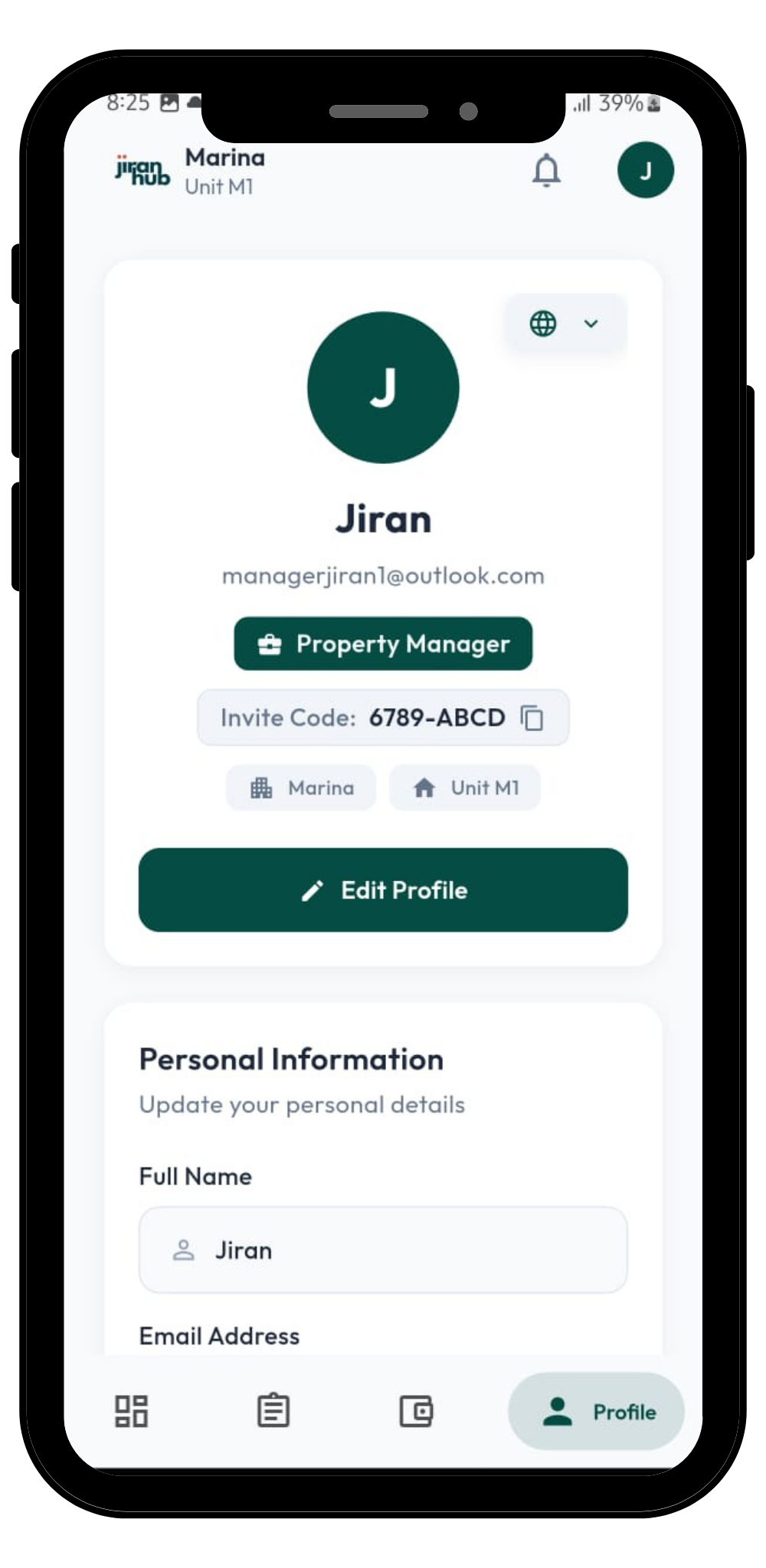
Task: Open the Marina Unit M1 header selector
Action: [224, 171]
